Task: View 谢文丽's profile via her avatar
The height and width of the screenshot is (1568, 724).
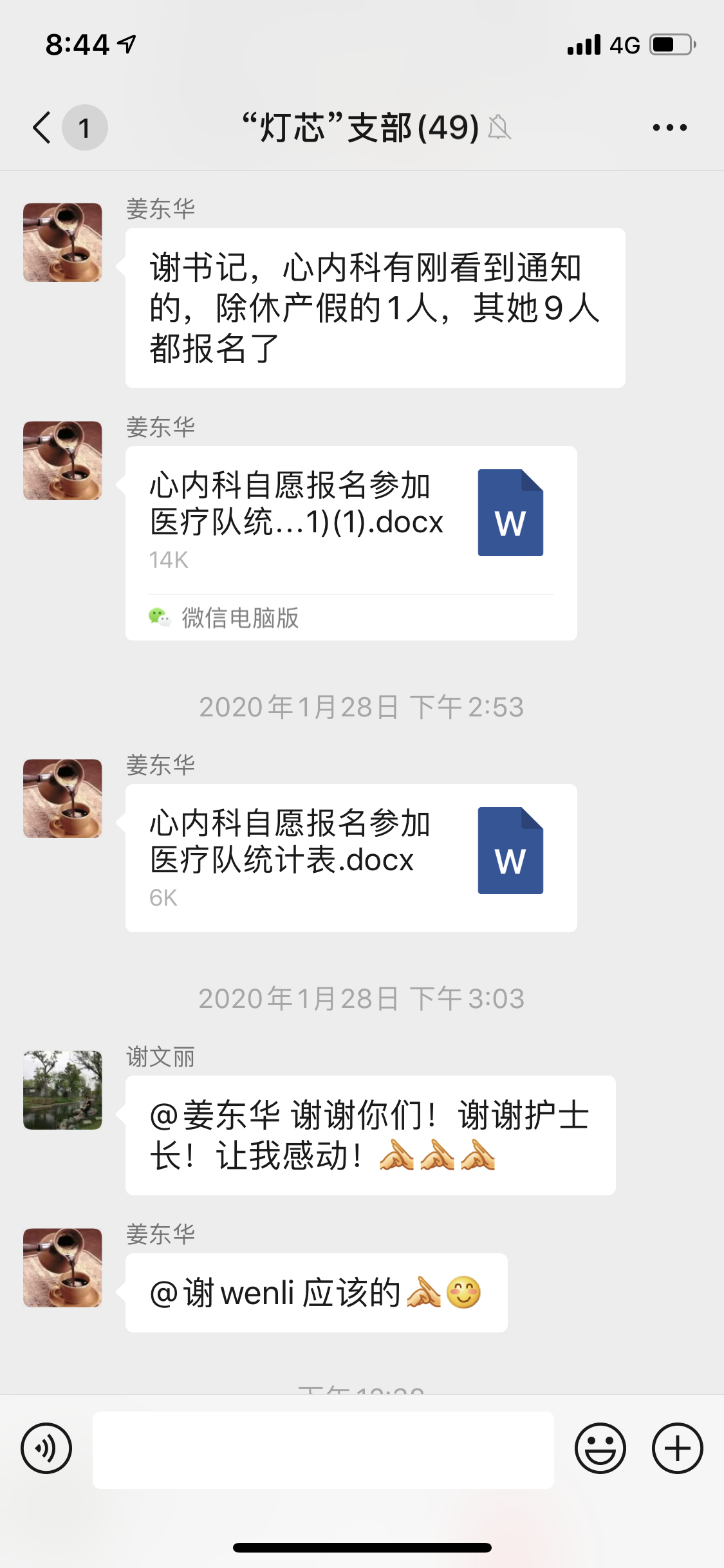Action: 62,1090
